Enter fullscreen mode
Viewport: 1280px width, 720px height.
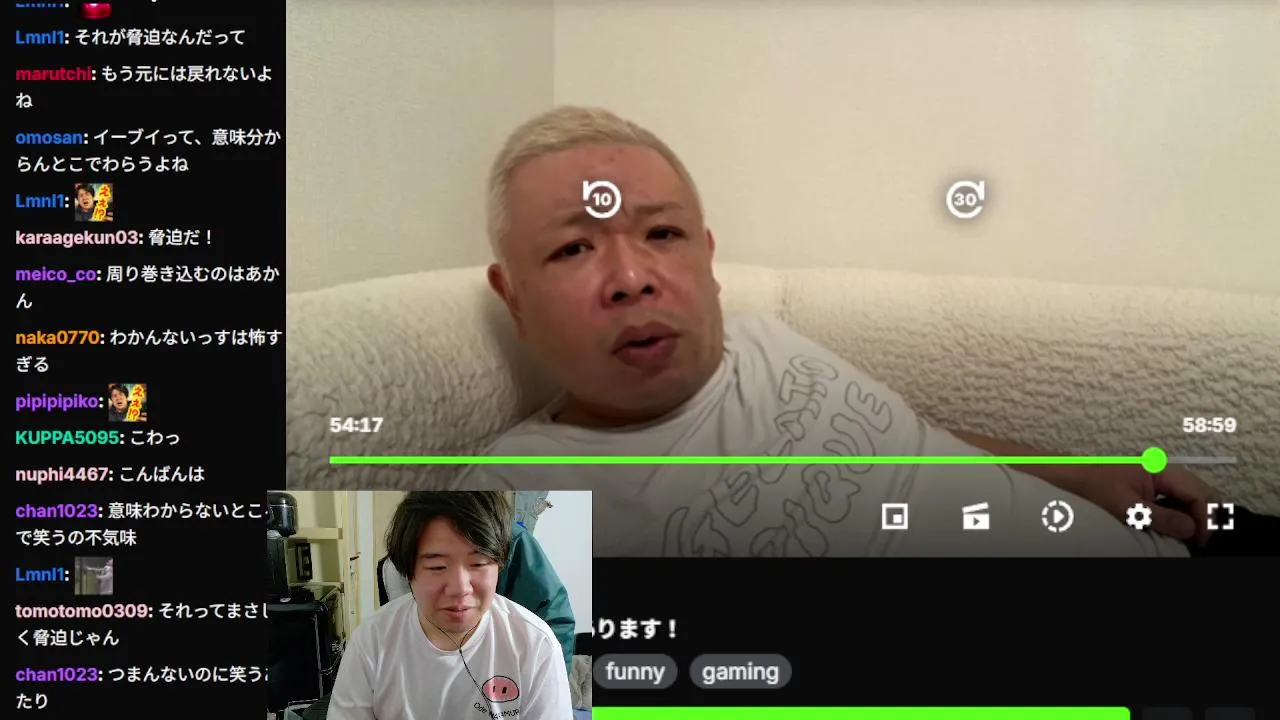1220,516
